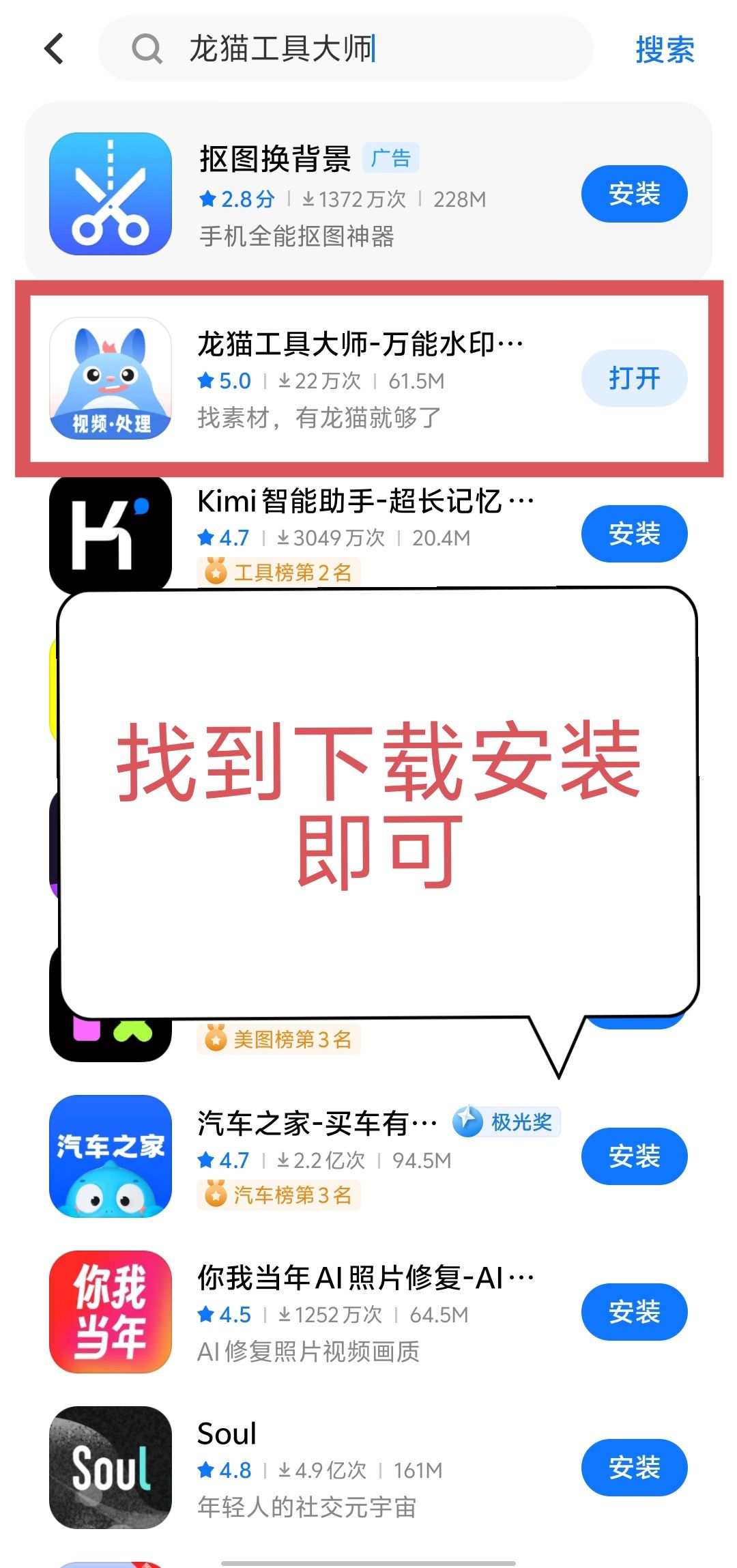Install 你我当年AI照片修复
This screenshot has height=1568, width=737.
pyautogui.click(x=634, y=1312)
